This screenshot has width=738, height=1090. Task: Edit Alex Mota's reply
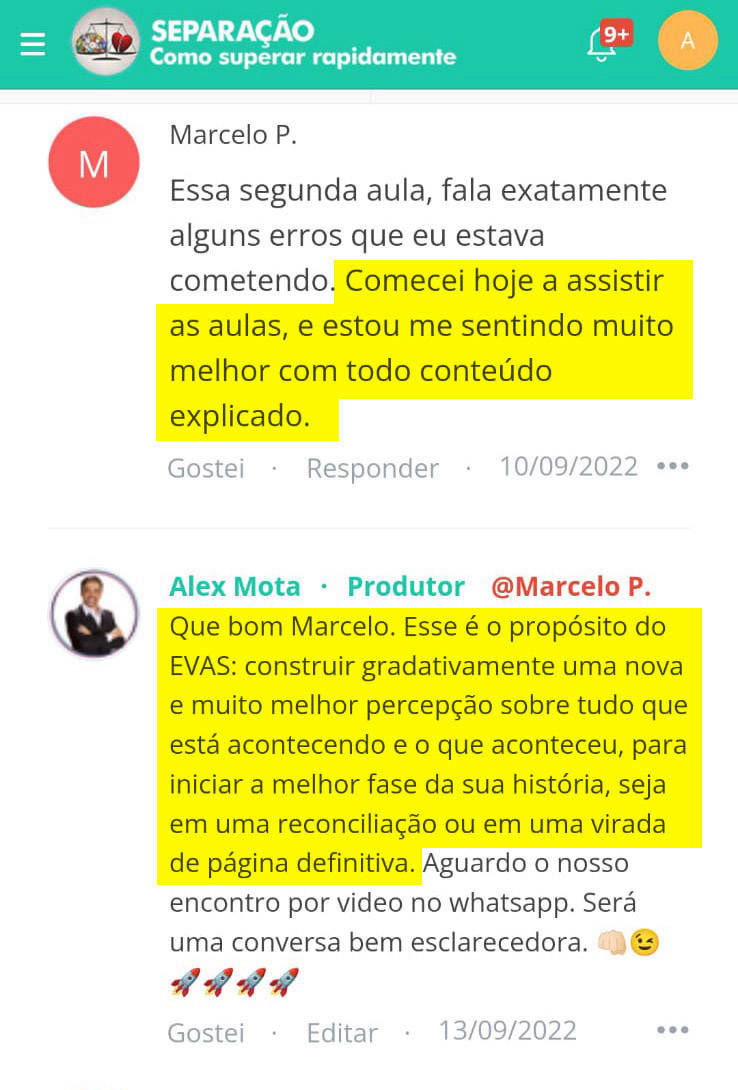[x=342, y=1032]
